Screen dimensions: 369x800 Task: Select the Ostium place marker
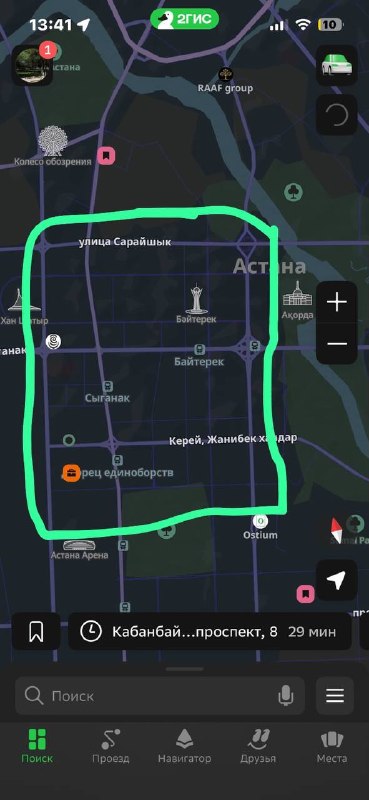[260, 527]
